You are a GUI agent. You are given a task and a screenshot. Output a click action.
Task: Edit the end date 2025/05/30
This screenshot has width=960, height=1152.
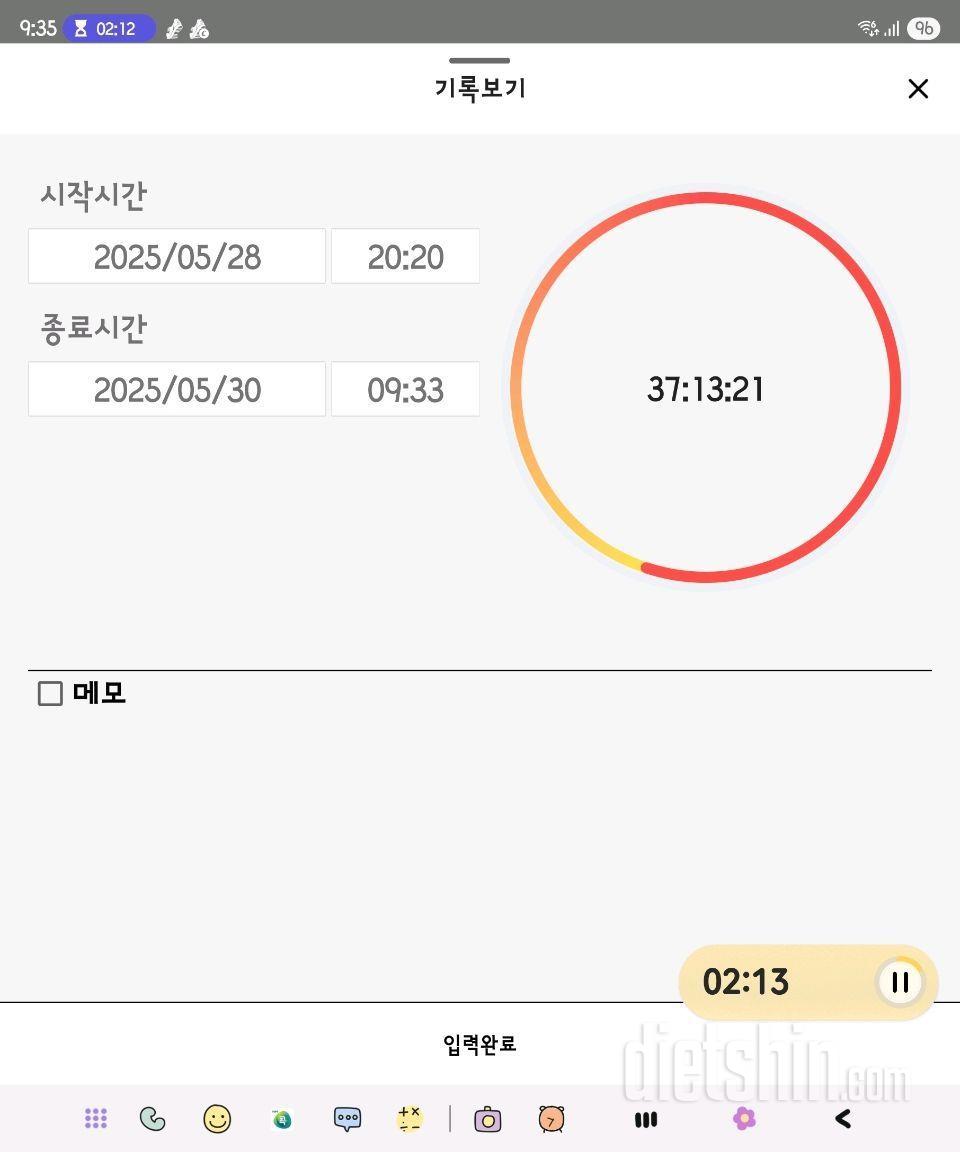(177, 390)
